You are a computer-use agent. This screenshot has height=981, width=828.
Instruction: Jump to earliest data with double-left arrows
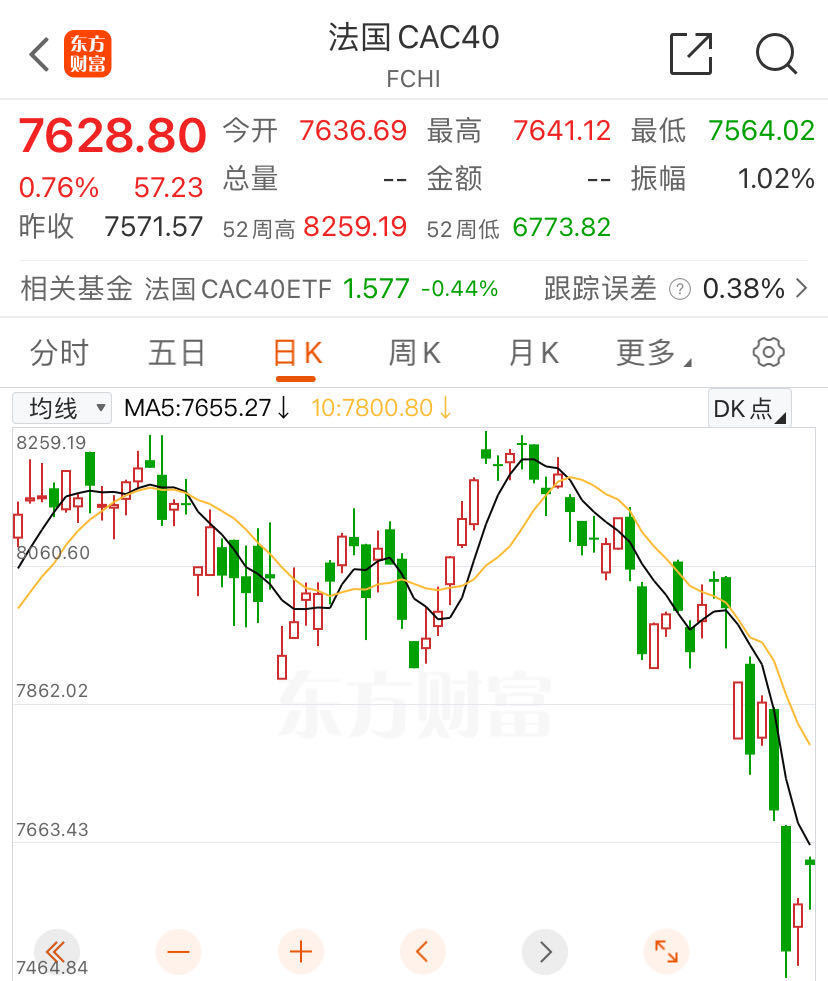pos(56,952)
